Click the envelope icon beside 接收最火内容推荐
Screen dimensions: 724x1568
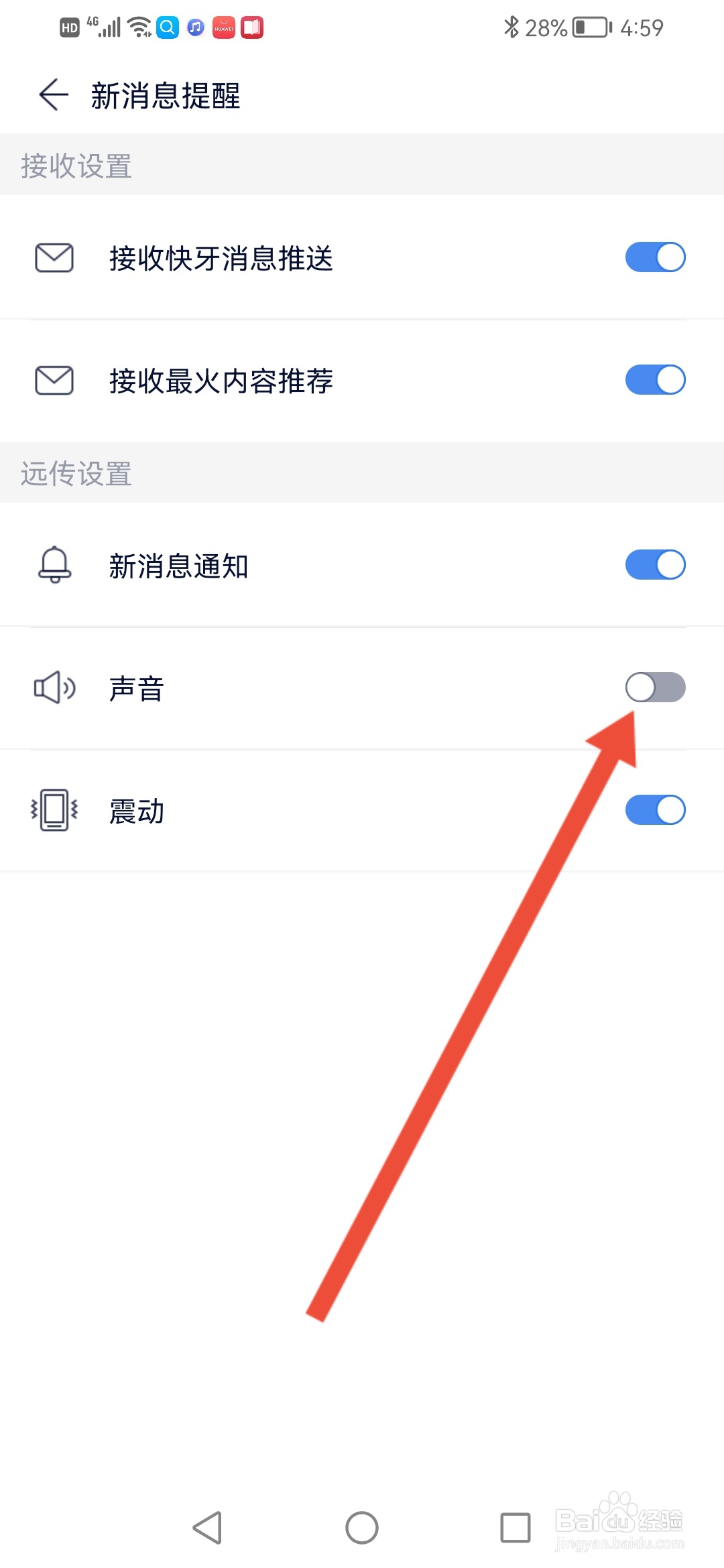tap(54, 380)
